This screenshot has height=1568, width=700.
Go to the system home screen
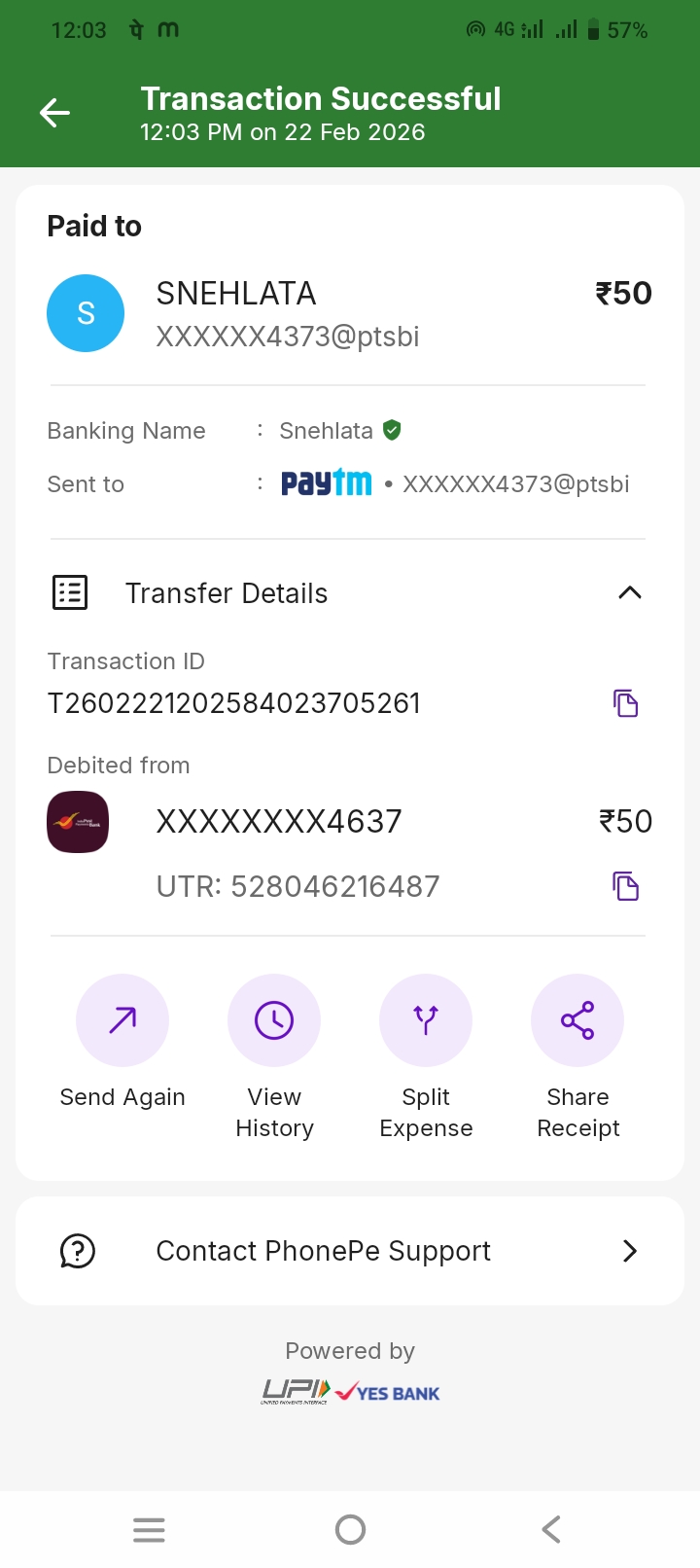coord(350,1529)
